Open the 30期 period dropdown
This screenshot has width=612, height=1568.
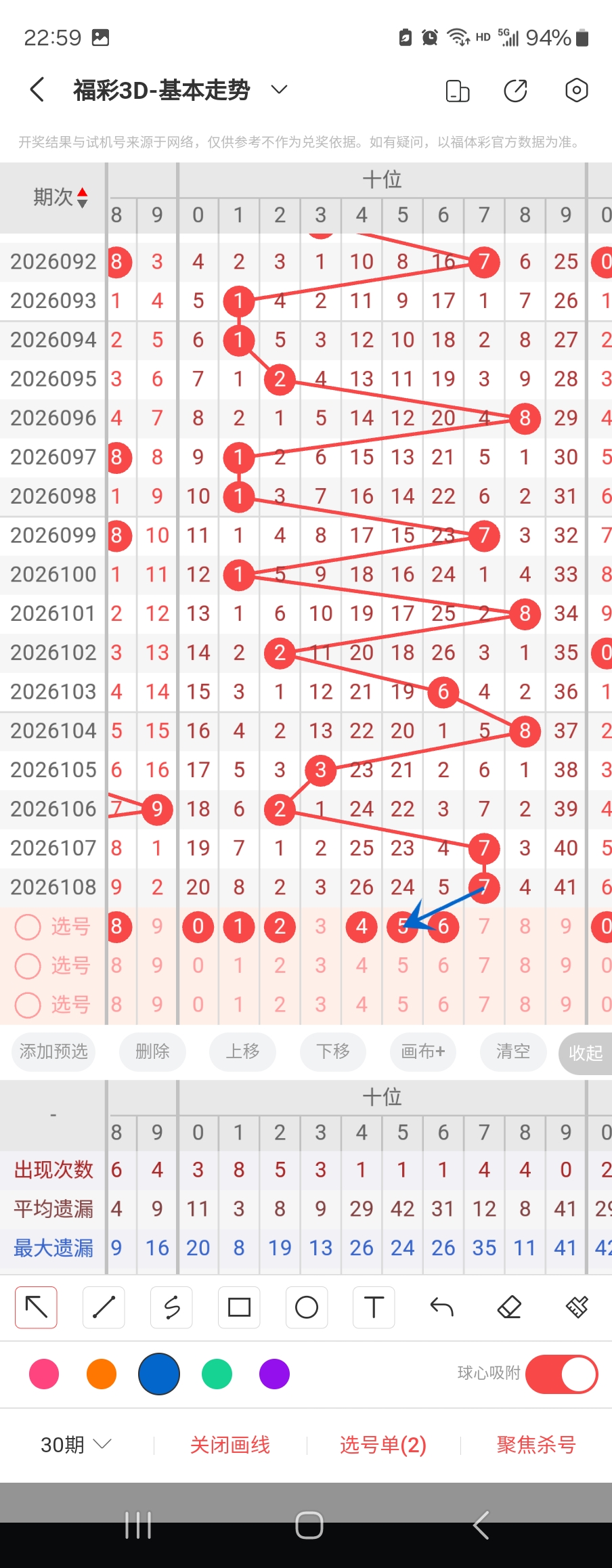[x=75, y=1445]
